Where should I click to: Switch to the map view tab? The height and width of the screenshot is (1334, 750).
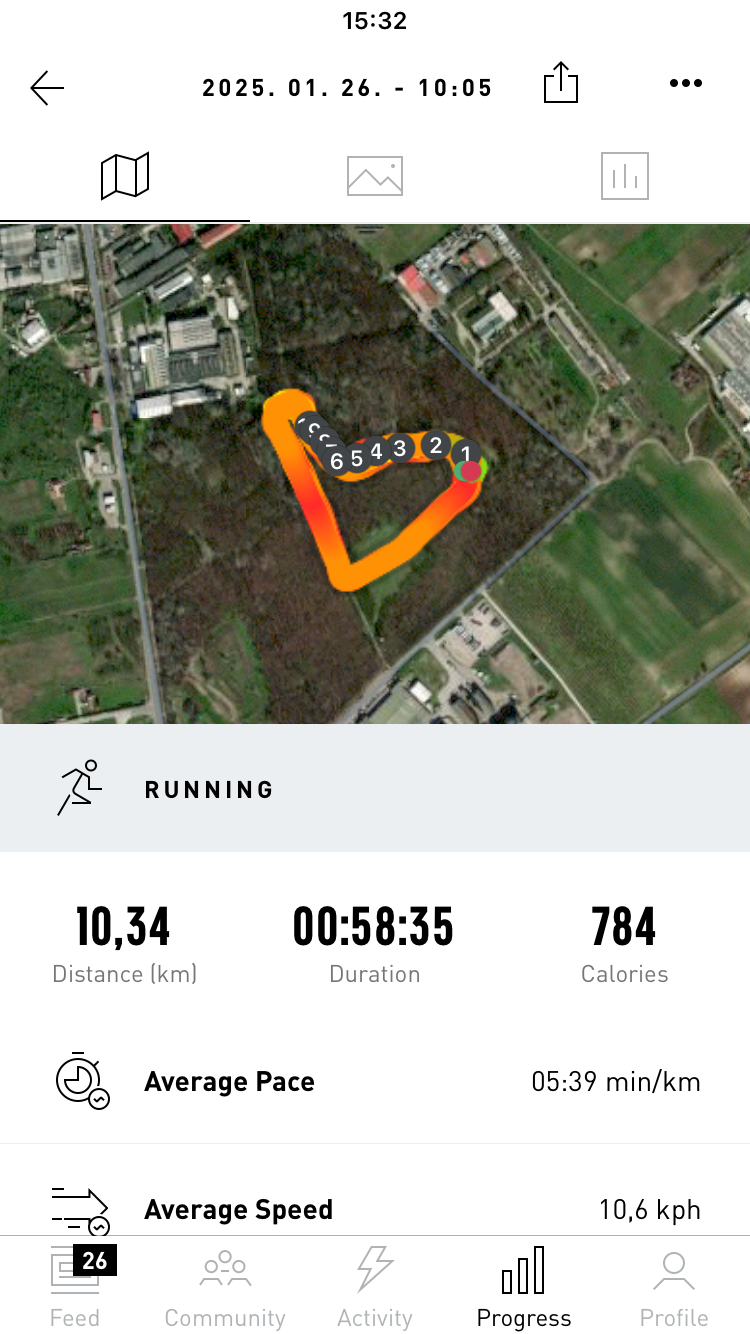(x=125, y=176)
